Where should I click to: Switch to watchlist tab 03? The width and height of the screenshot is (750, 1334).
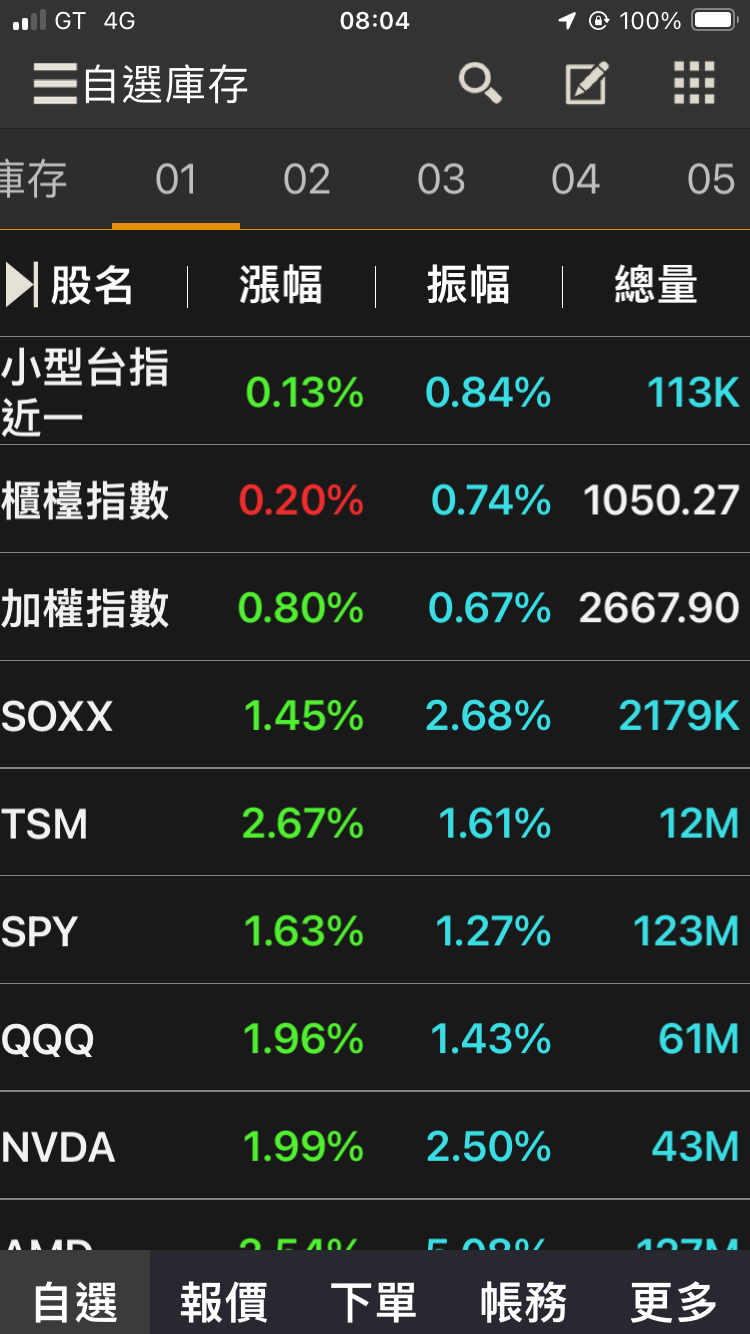pyautogui.click(x=441, y=180)
